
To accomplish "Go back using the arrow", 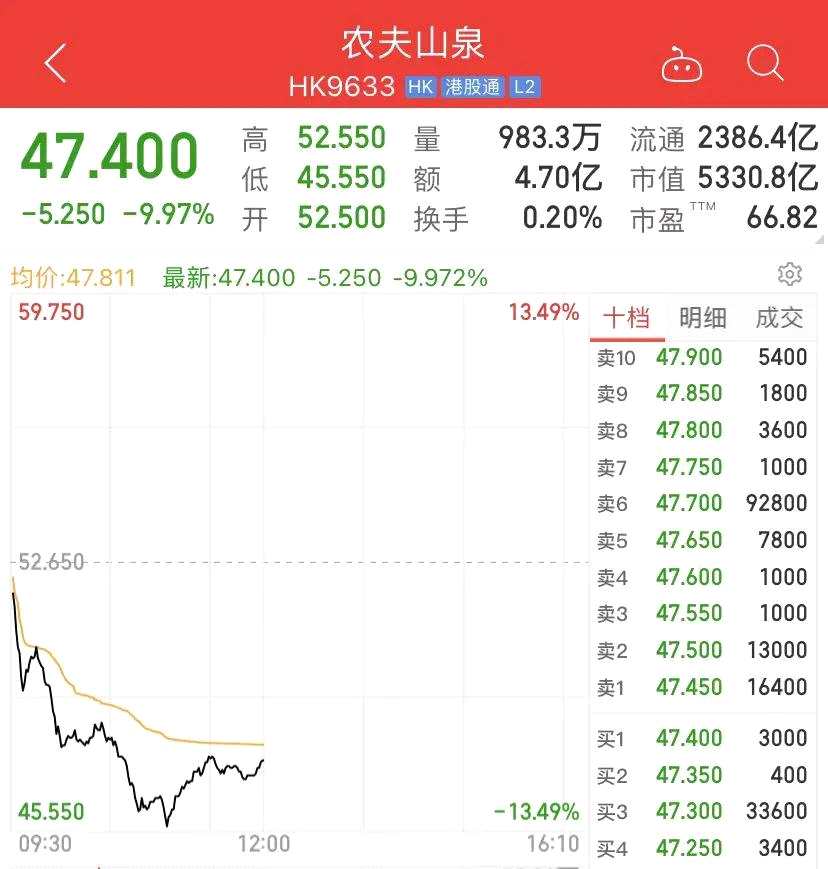I will tap(55, 64).
